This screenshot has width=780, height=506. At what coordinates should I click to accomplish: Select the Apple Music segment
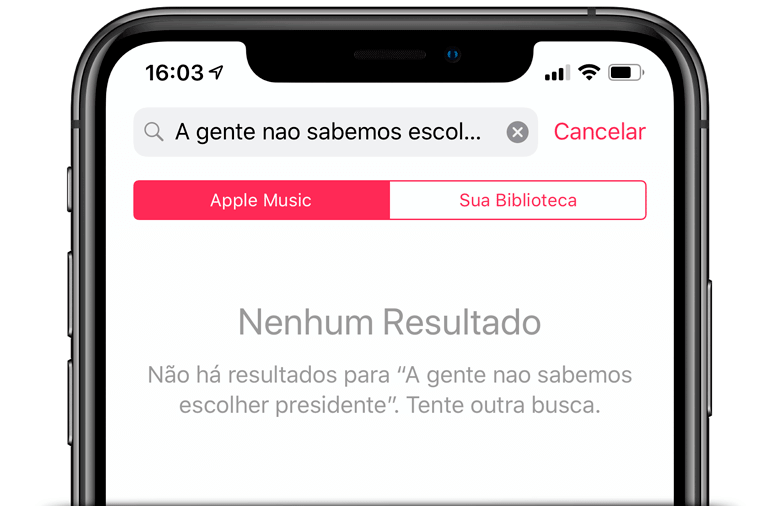(x=261, y=200)
